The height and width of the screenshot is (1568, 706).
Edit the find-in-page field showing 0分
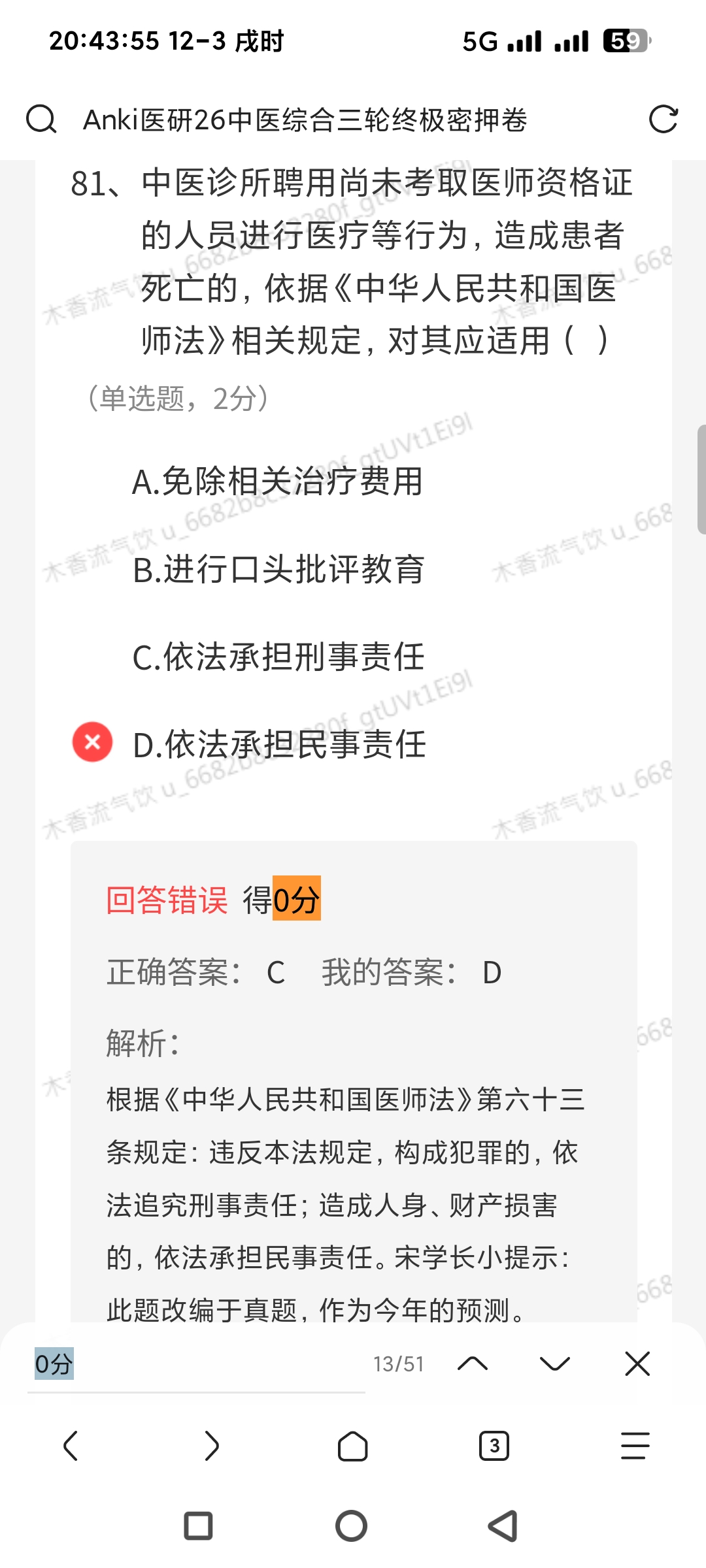(x=196, y=1364)
